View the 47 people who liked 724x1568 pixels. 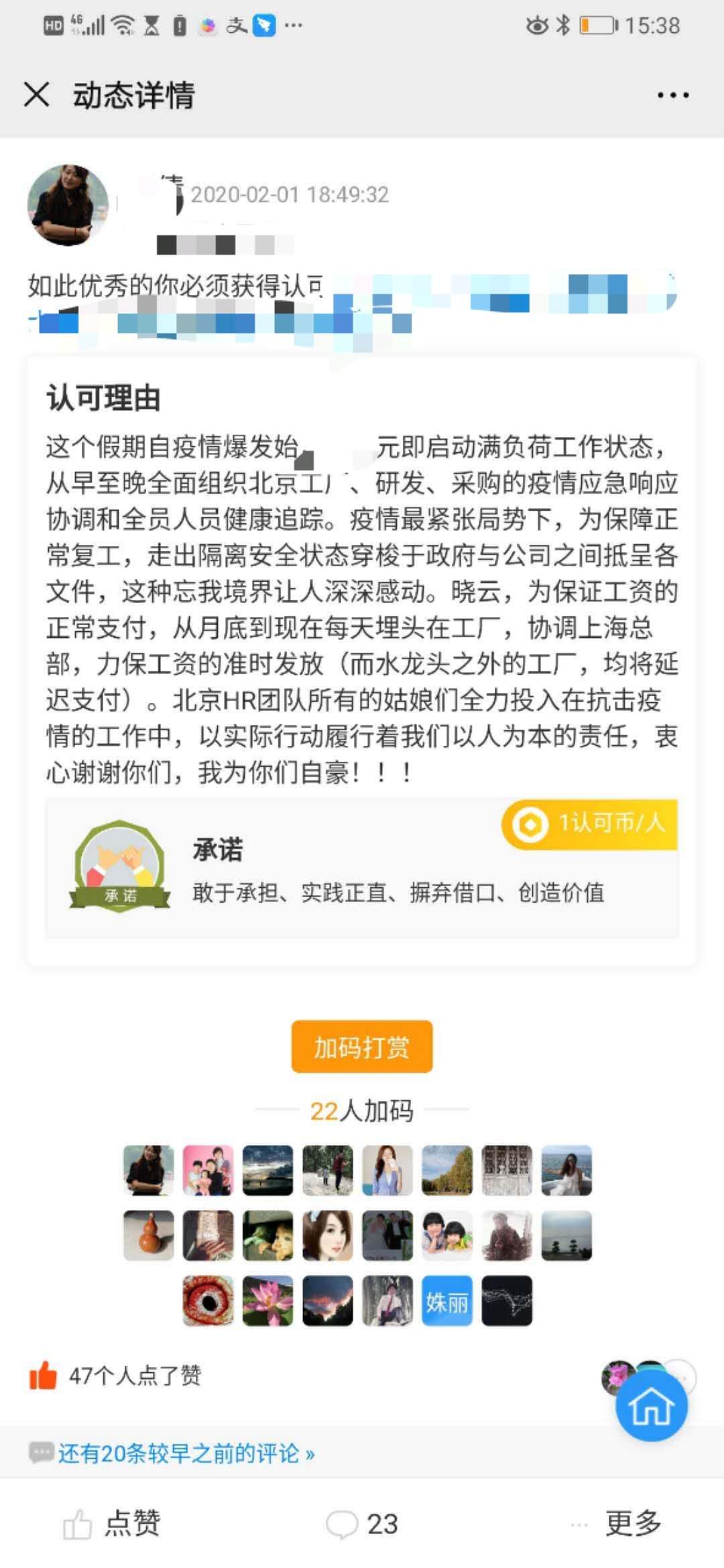[x=134, y=1376]
